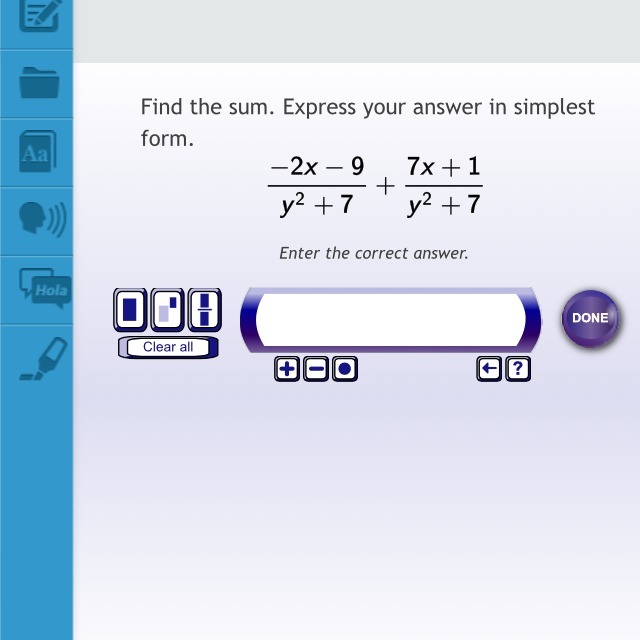The width and height of the screenshot is (640, 640).
Task: Open the question mark help
Action: point(518,369)
